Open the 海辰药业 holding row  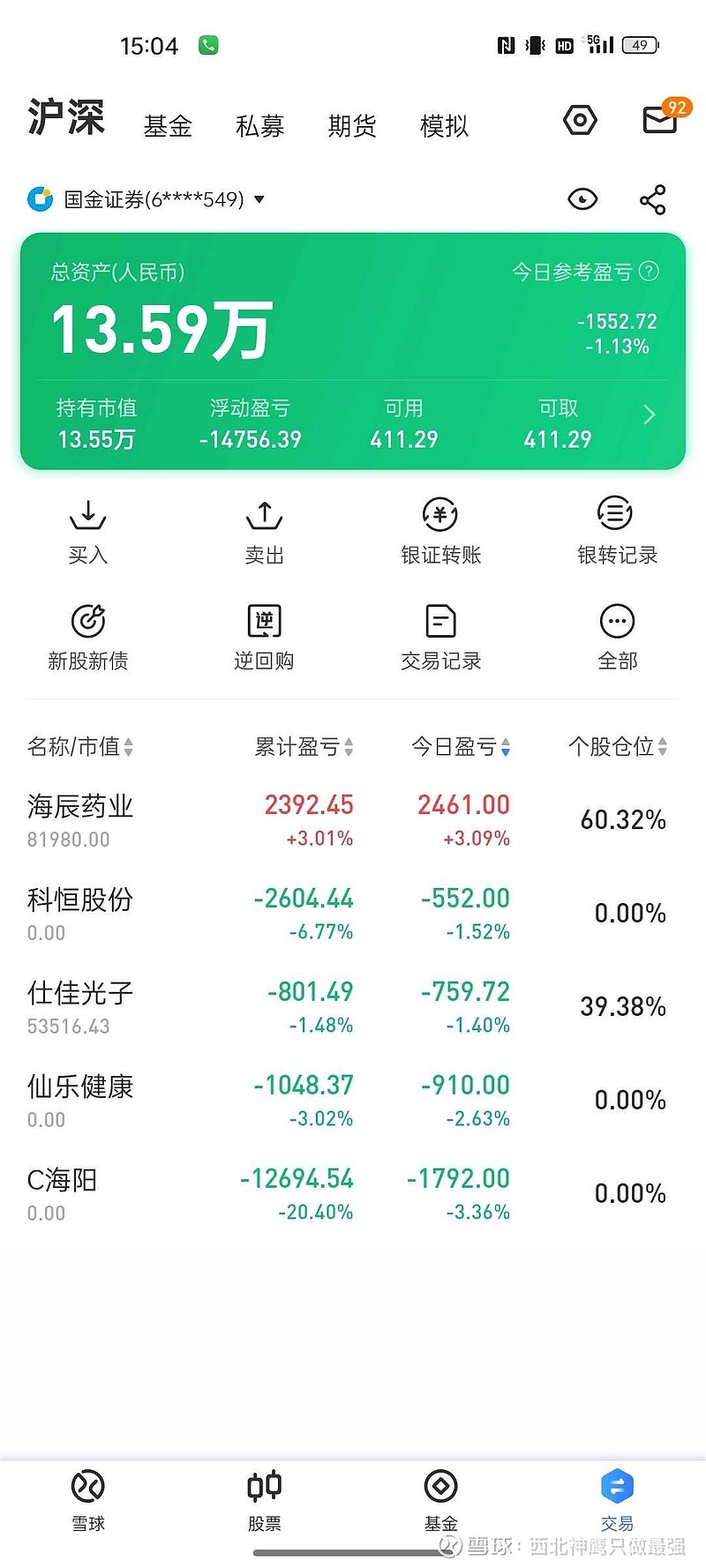point(353,820)
